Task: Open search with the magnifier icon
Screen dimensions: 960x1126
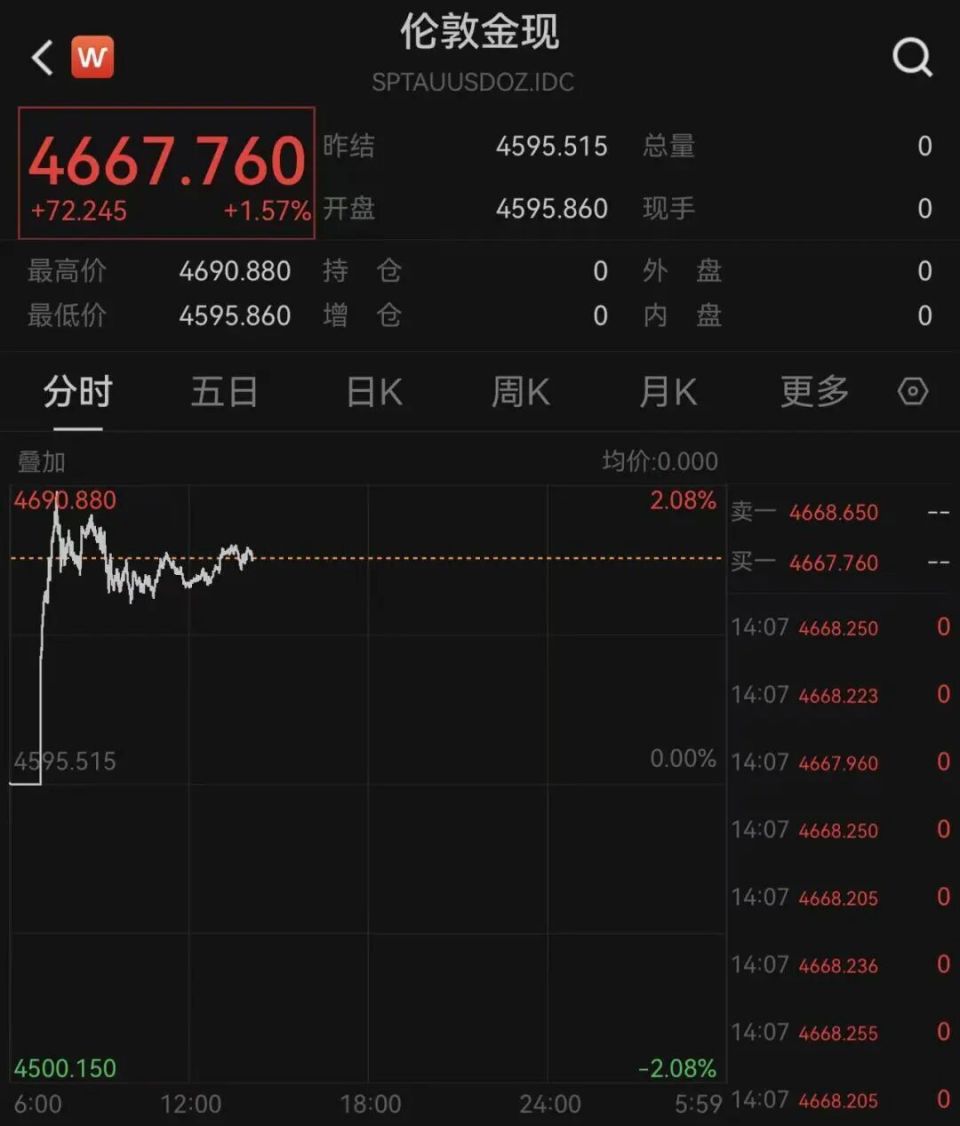Action: [x=912, y=57]
